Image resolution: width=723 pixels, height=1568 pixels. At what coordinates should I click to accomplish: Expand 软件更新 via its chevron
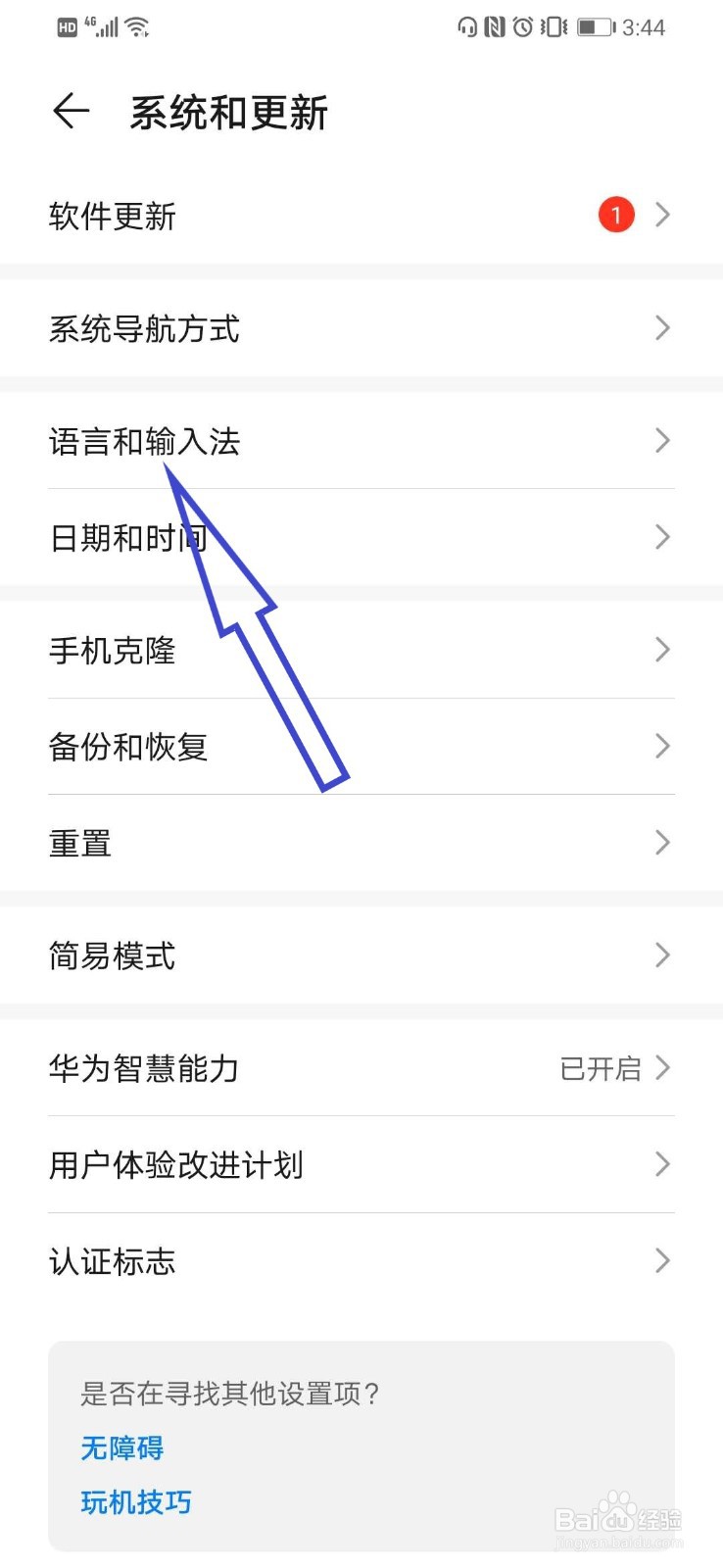click(663, 215)
